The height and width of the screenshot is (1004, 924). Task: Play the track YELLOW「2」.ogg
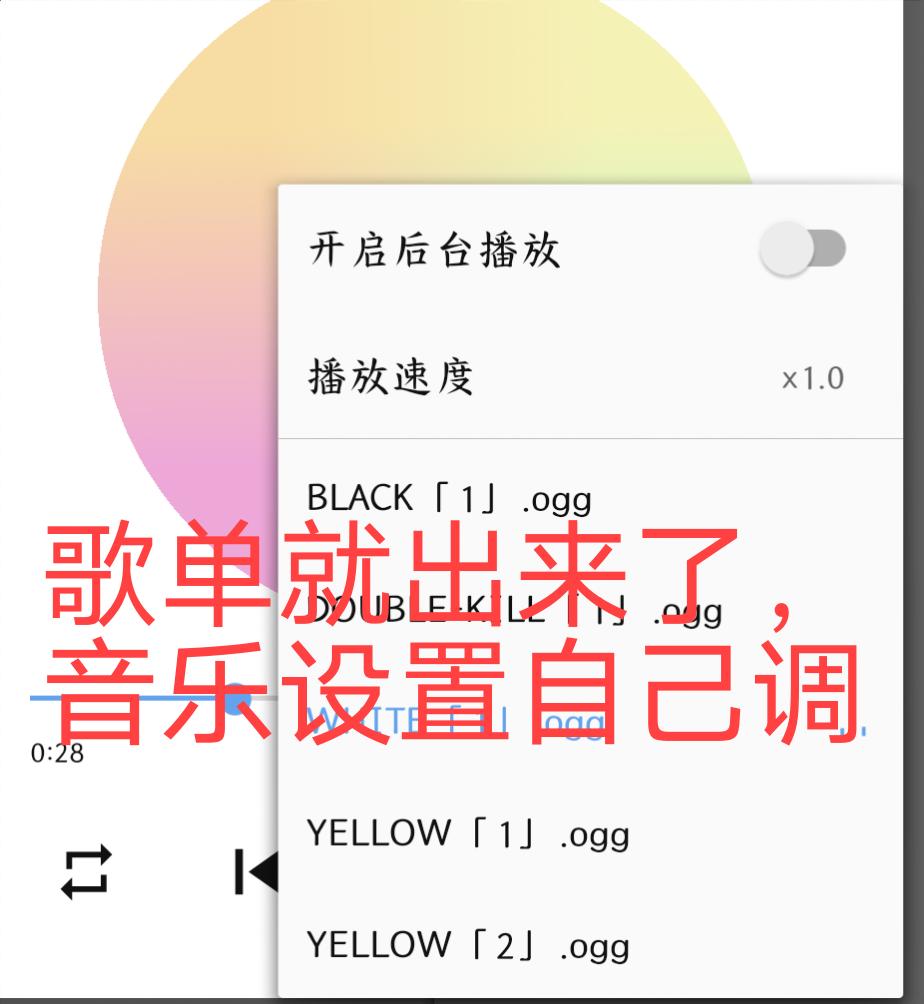click(468, 945)
